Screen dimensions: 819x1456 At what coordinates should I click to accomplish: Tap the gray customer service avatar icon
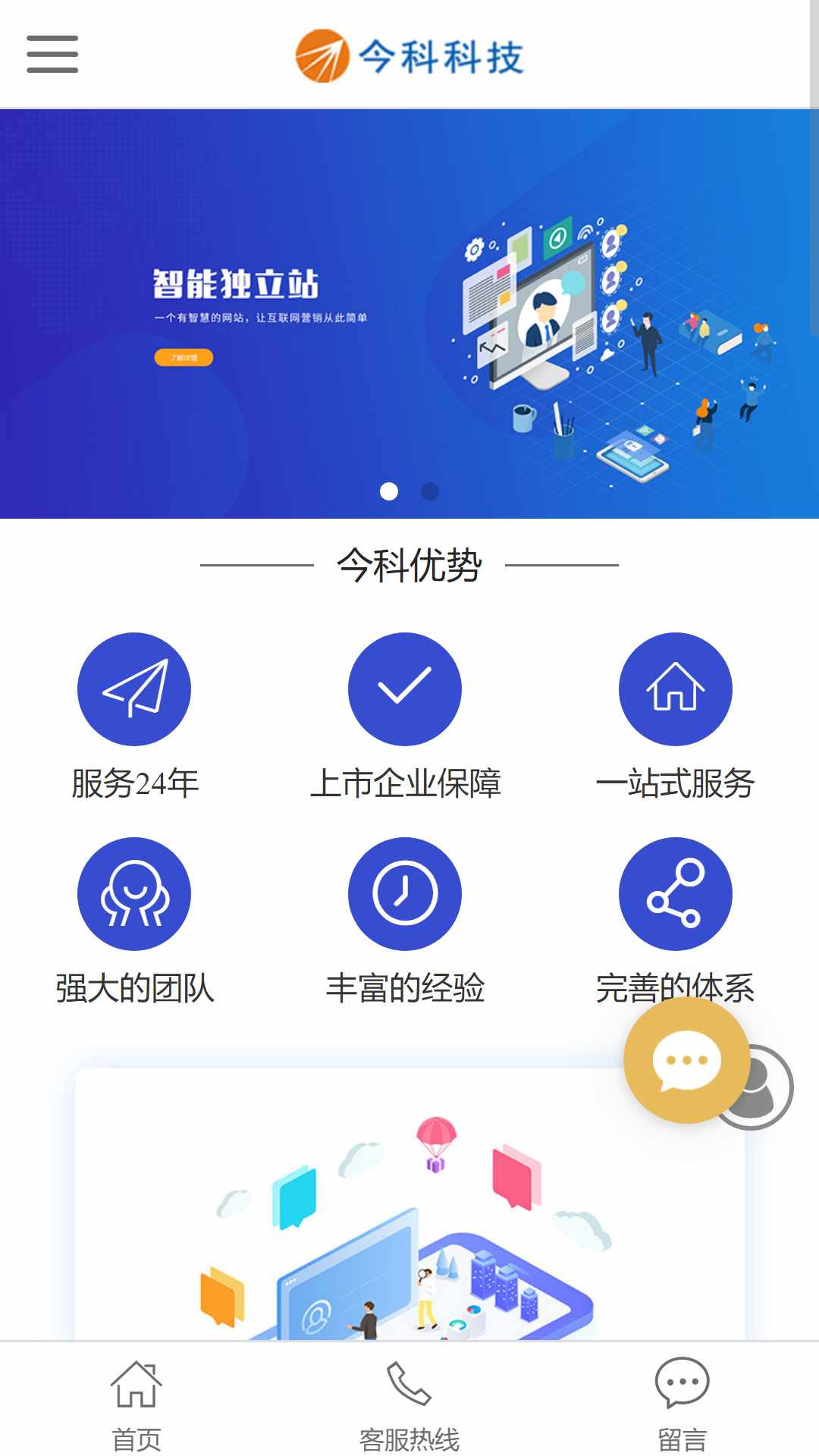pos(764,1087)
